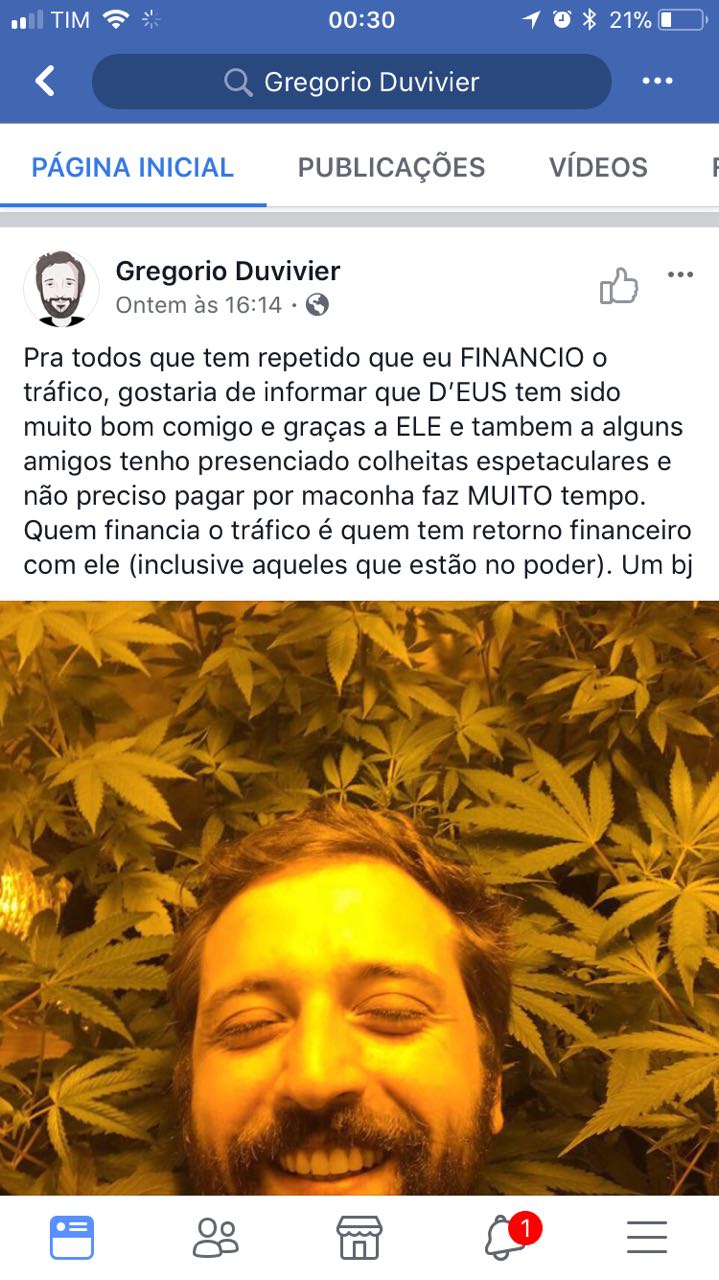Open the post options three-dot menu
Viewport: 719px width, 1280px height.
[x=680, y=275]
